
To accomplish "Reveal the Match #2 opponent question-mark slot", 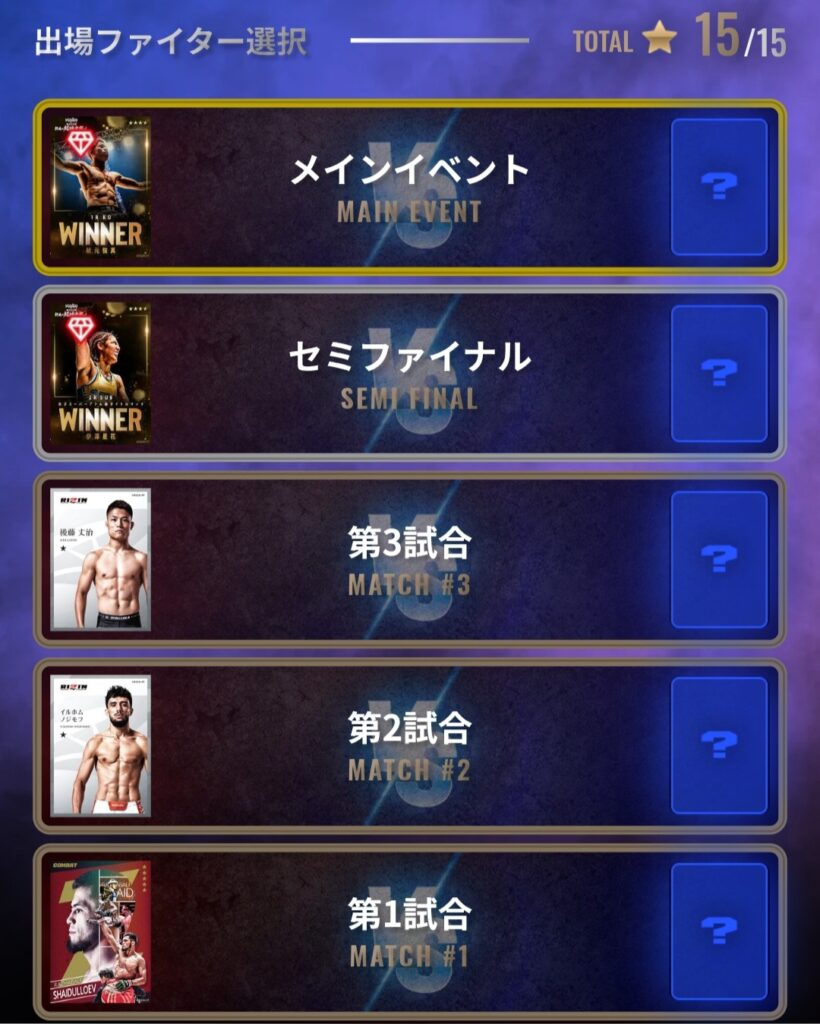I will click(719, 745).
